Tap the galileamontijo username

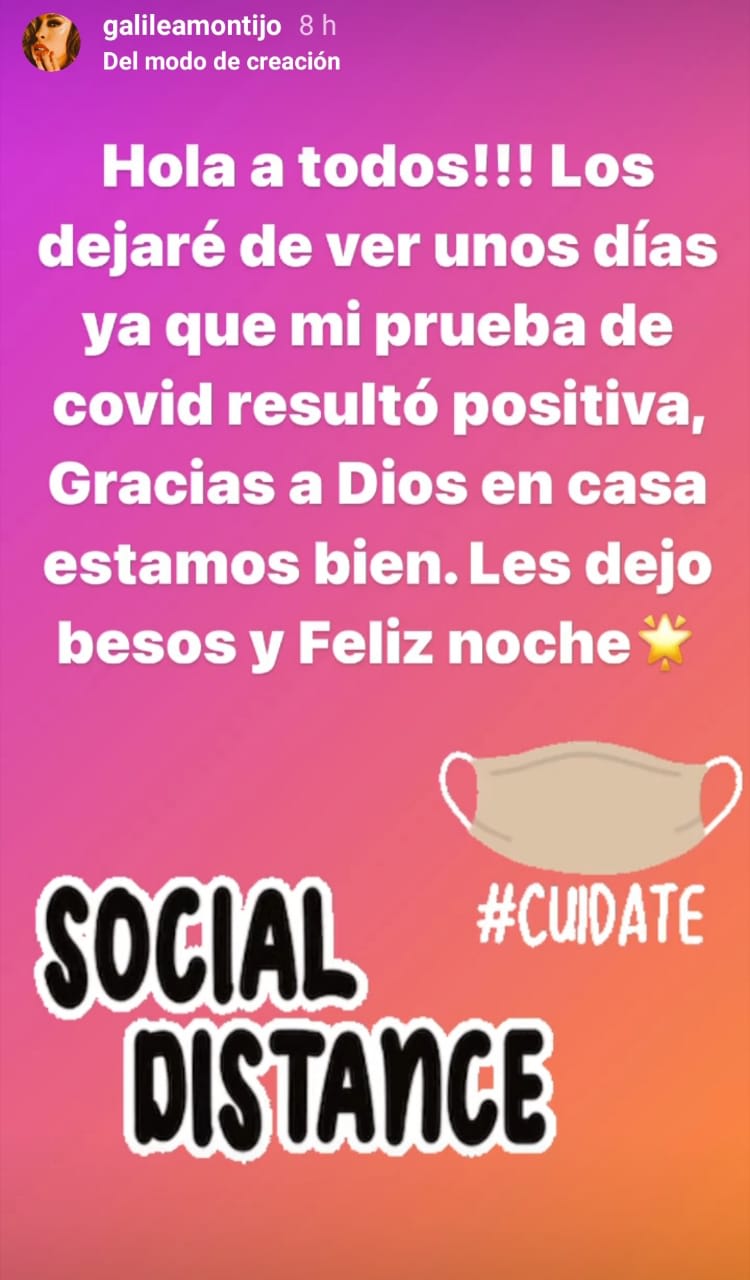(x=192, y=25)
